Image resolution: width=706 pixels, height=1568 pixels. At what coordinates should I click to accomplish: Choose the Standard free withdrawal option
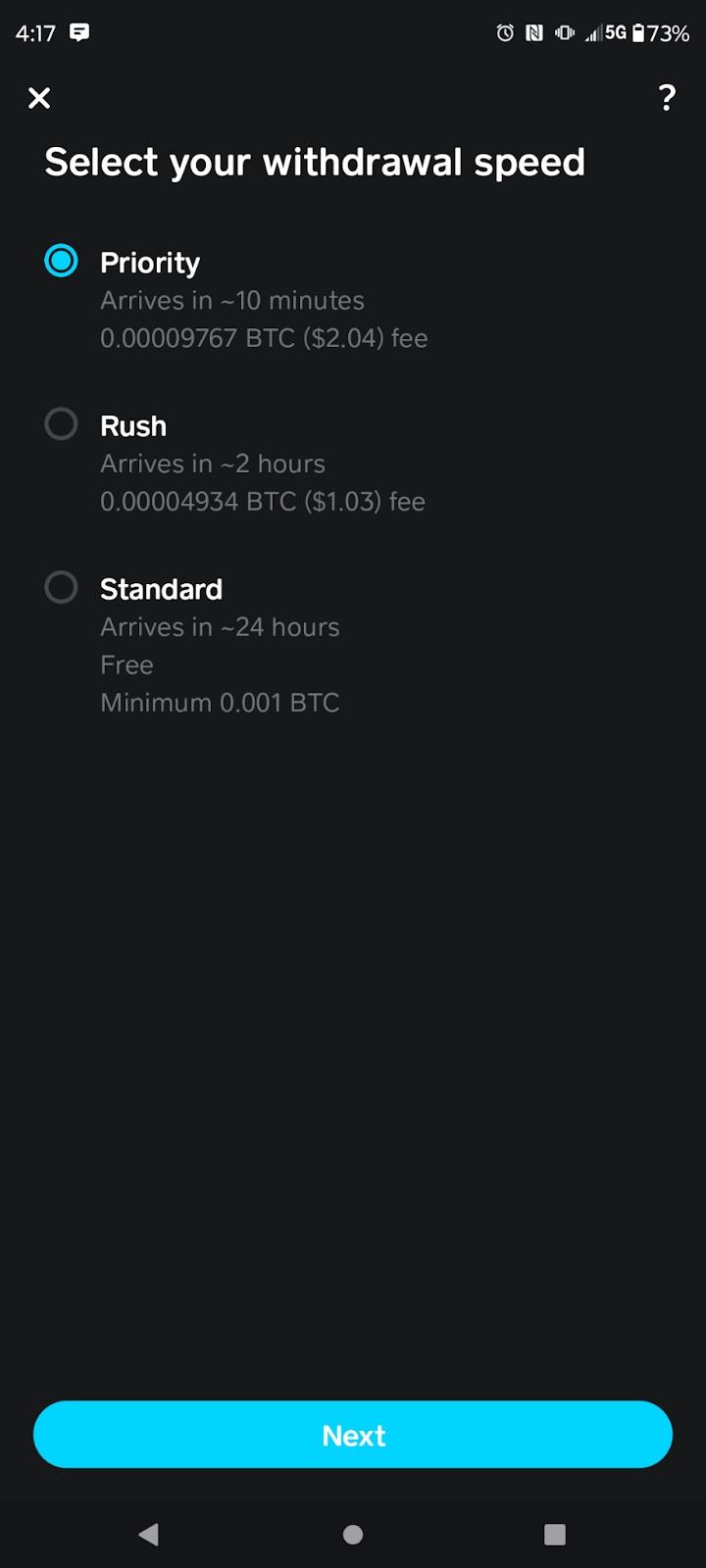coord(60,587)
